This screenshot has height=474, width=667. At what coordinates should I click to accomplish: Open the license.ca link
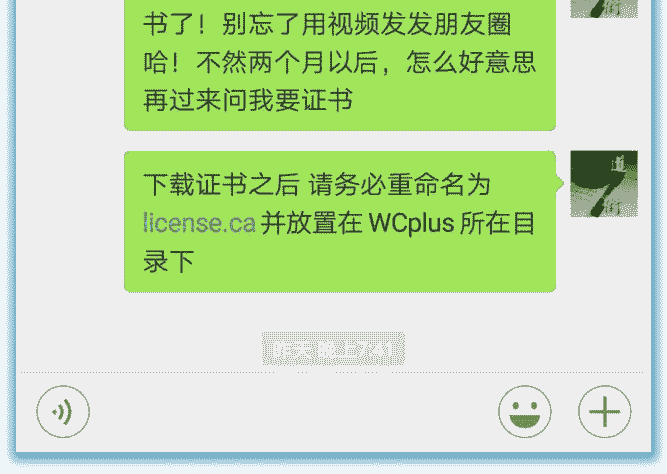point(199,223)
